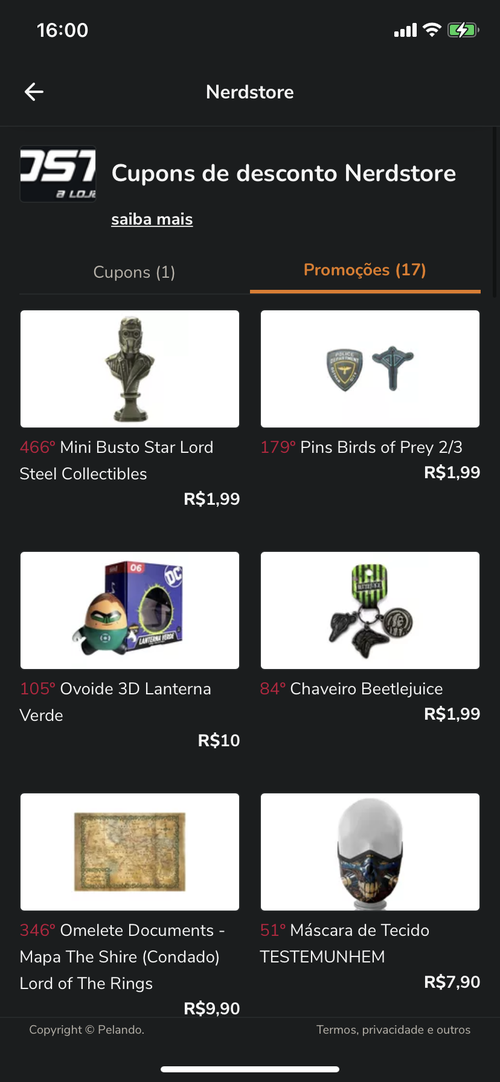Go back using the arrow icon
Viewport: 500px width, 1082px height.
(34, 92)
